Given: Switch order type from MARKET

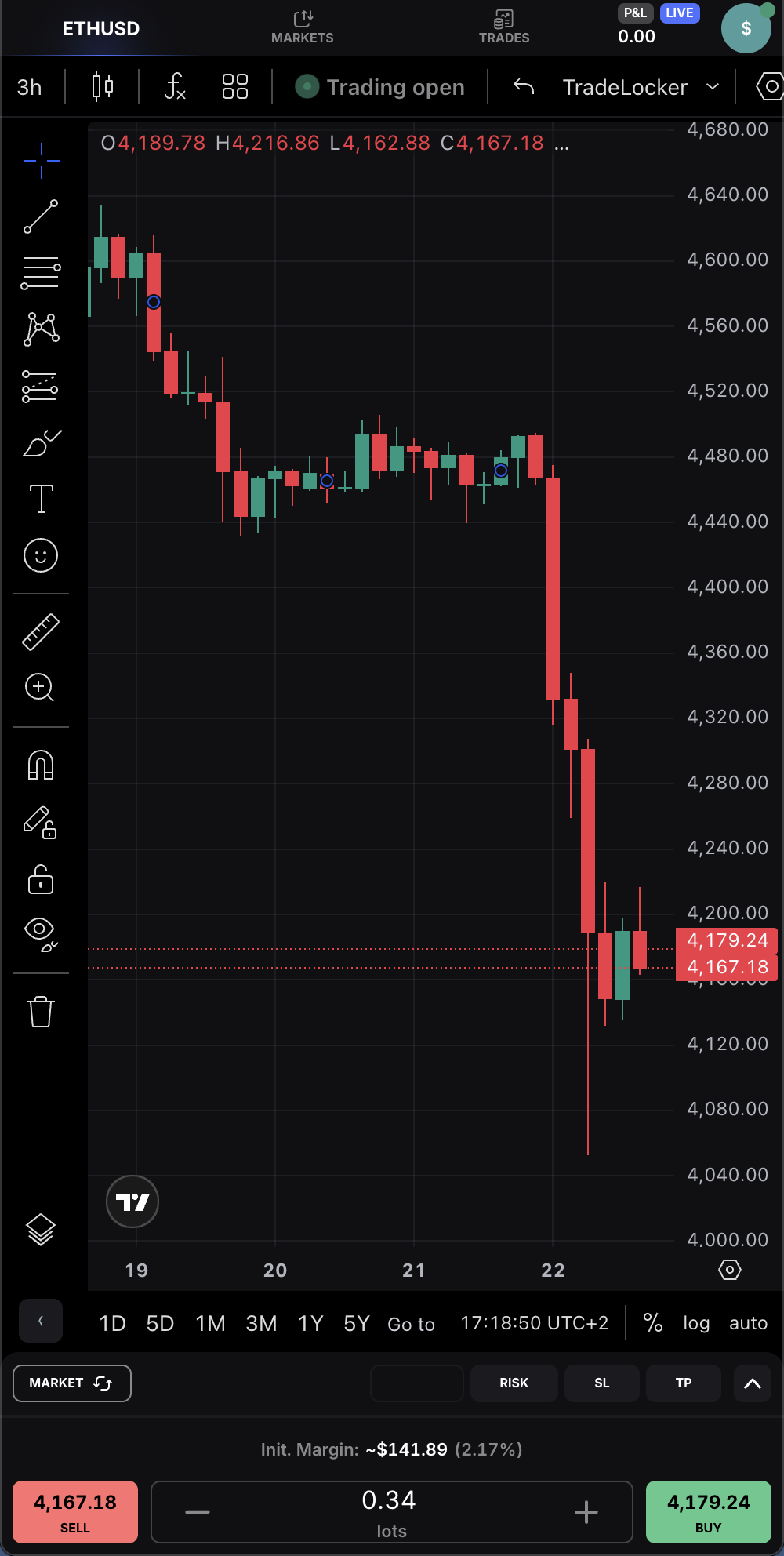Looking at the screenshot, I should (x=71, y=1383).
